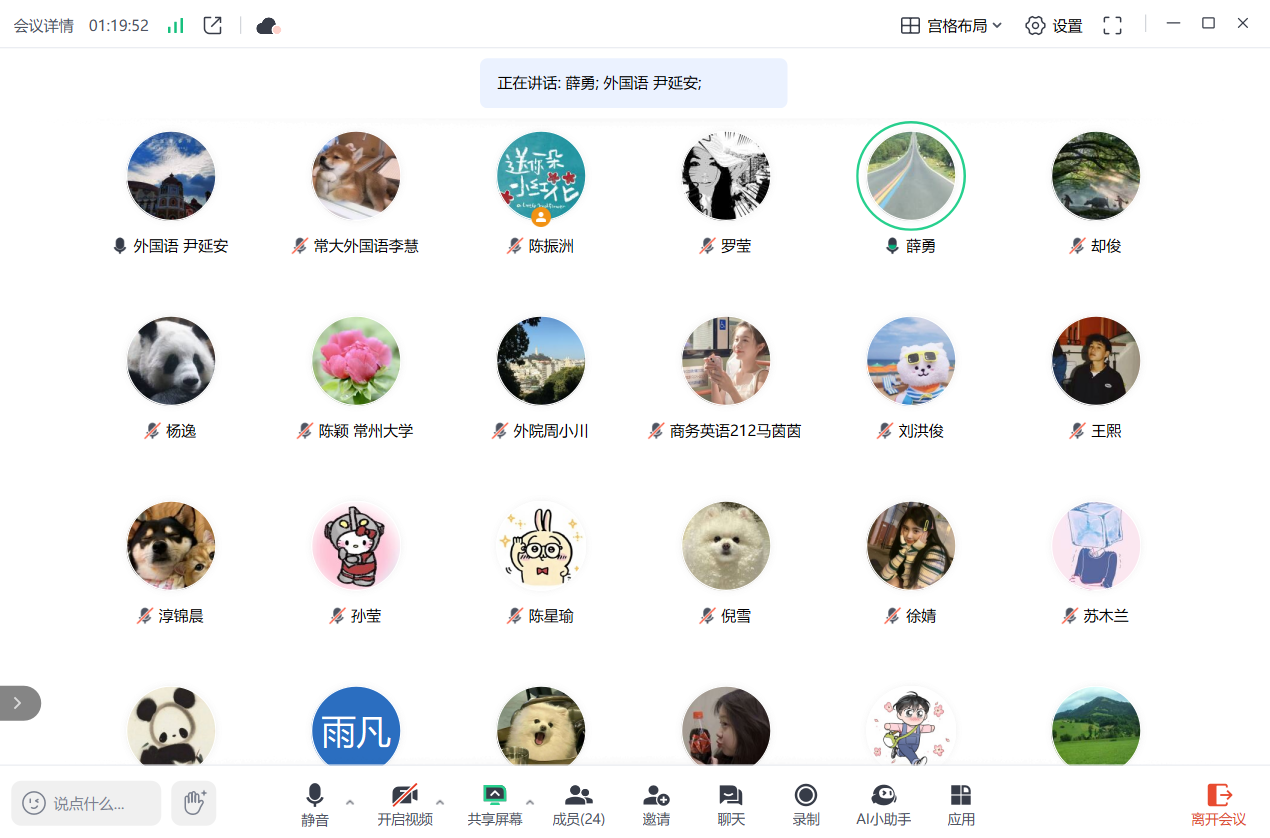Expand the side panel arrow
This screenshot has height=838, width=1270.
pyautogui.click(x=18, y=703)
